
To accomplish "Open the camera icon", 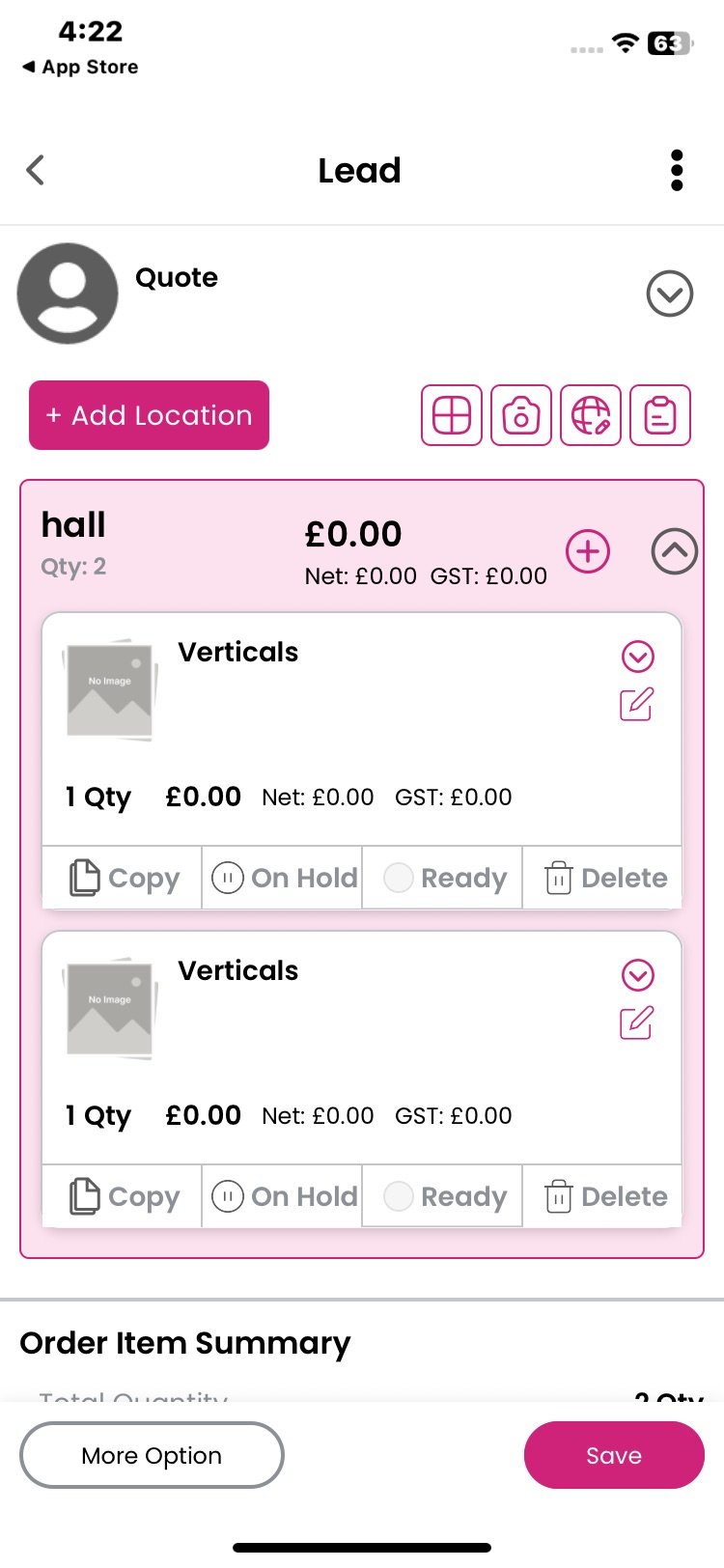I will (521, 415).
